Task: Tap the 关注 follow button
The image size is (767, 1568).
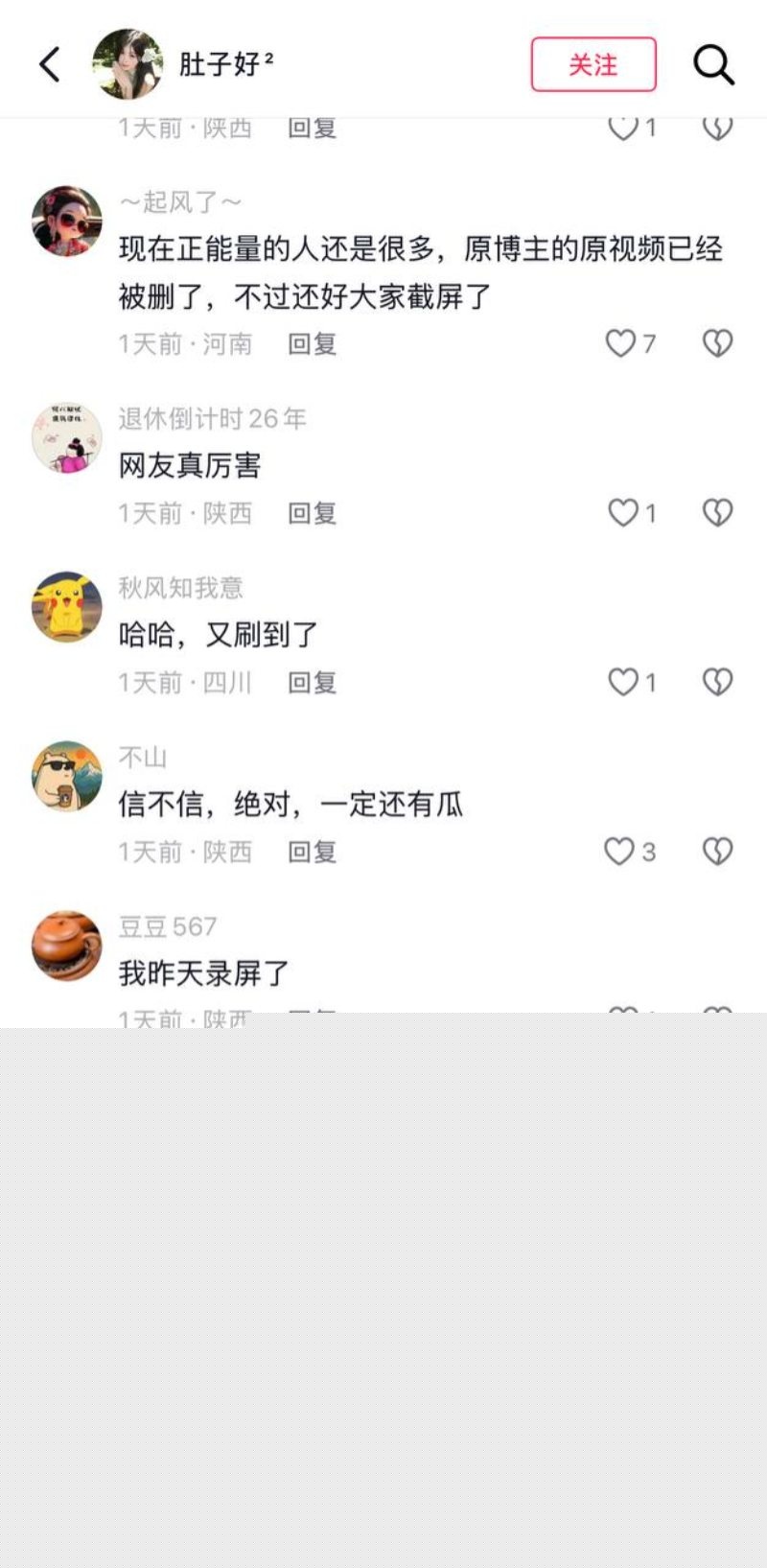Action: [x=593, y=63]
